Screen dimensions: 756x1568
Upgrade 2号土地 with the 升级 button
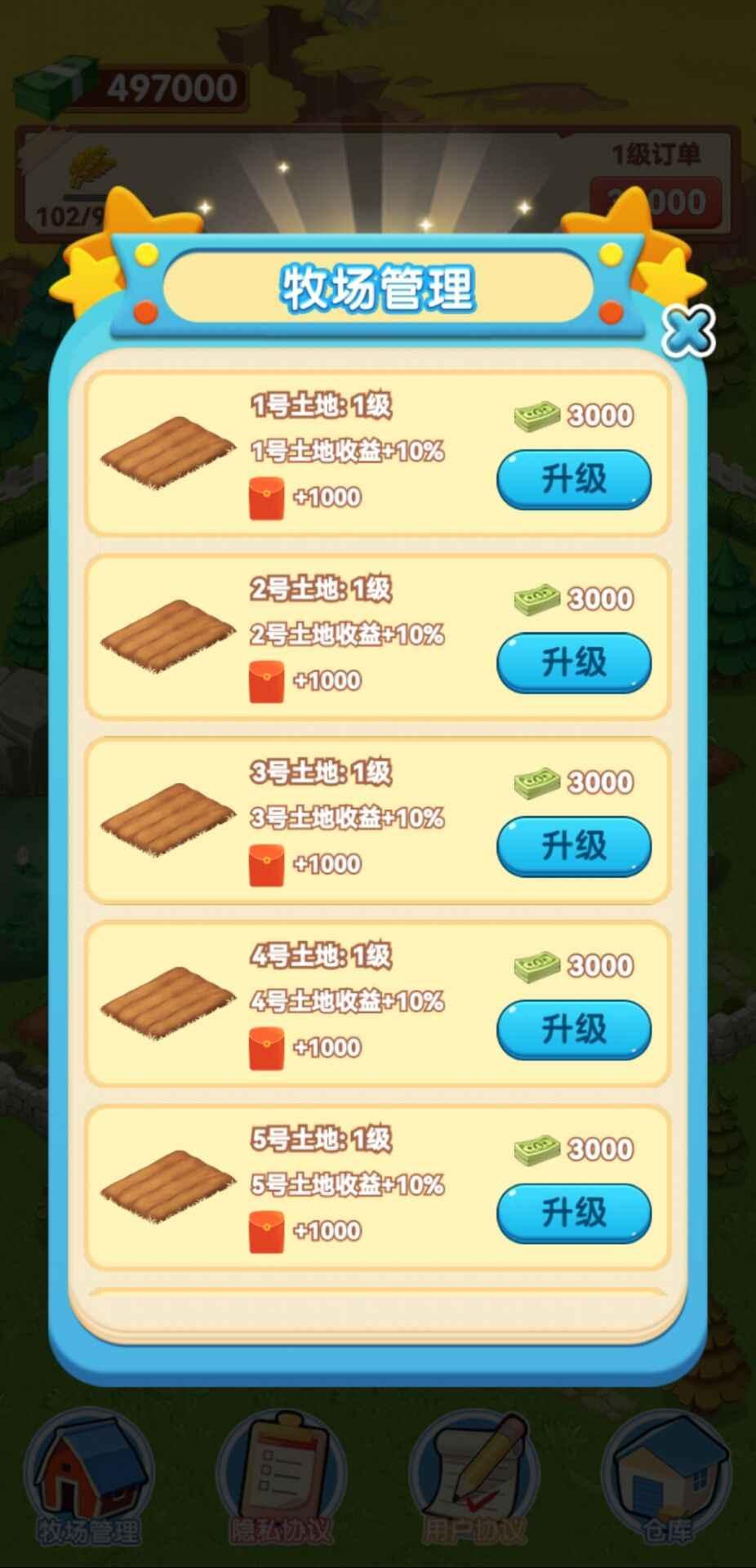click(574, 662)
